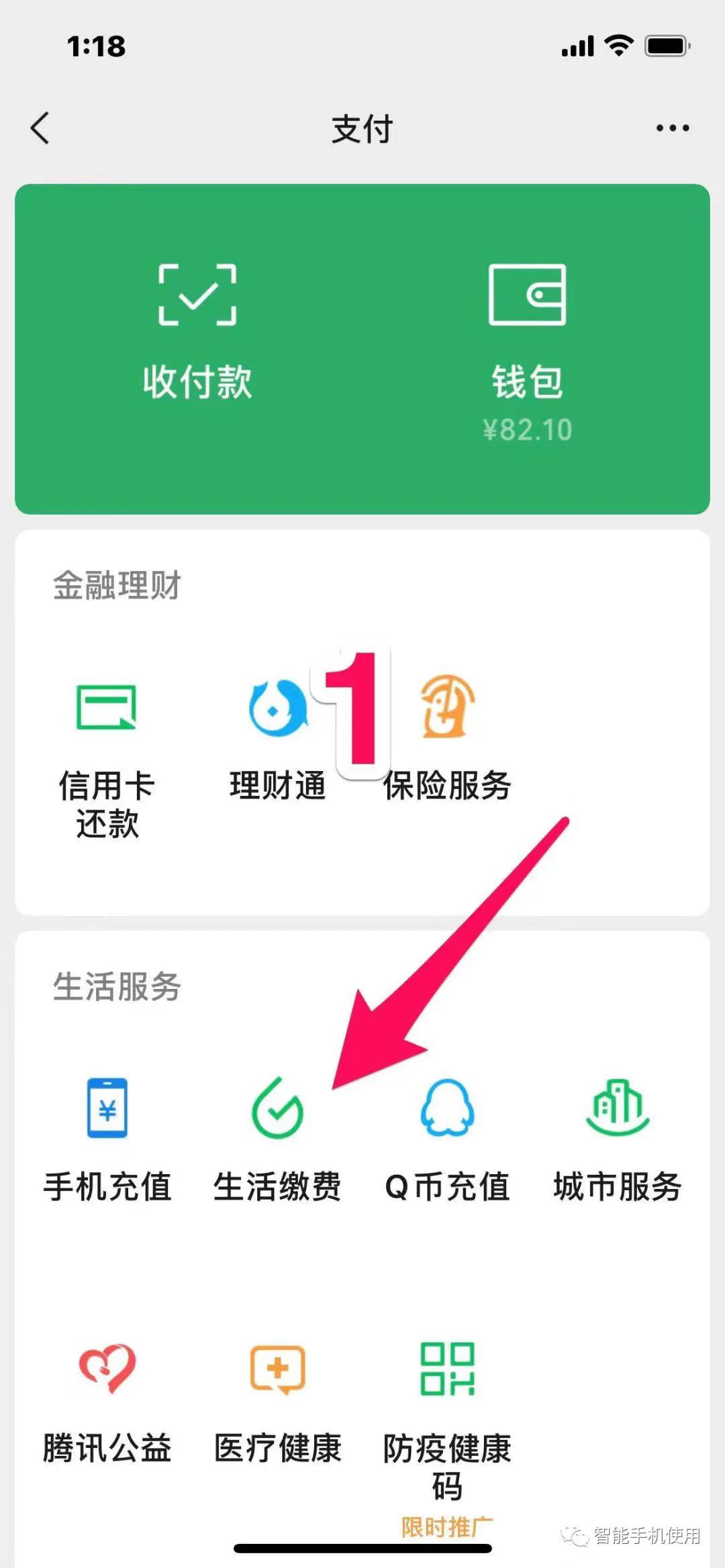Viewport: 725px width, 1568px height.
Task: Tap the ¥82.10 wallet balance
Action: click(x=529, y=429)
